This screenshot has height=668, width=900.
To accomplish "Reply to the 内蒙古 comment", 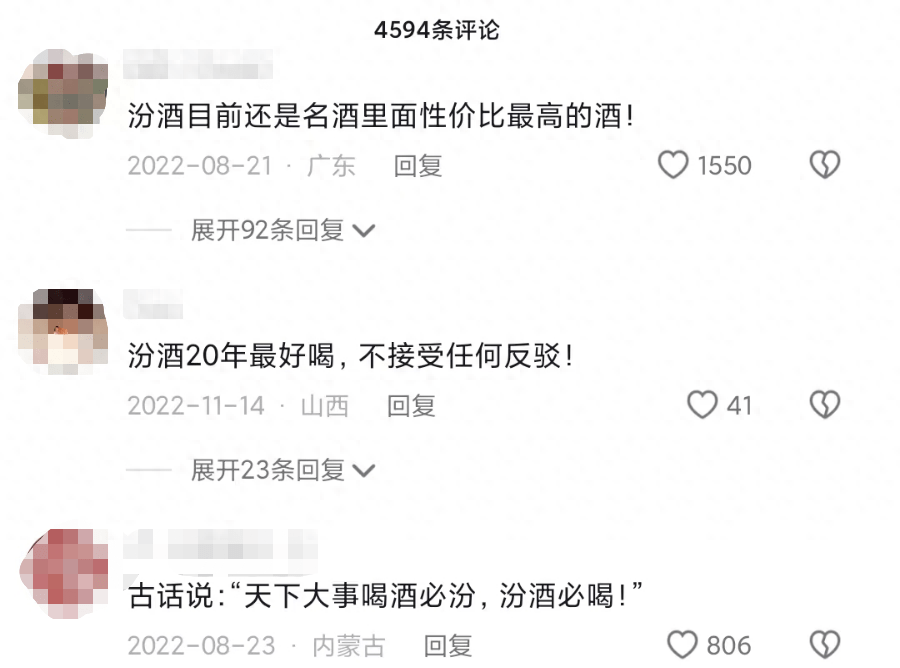I will [x=448, y=645].
